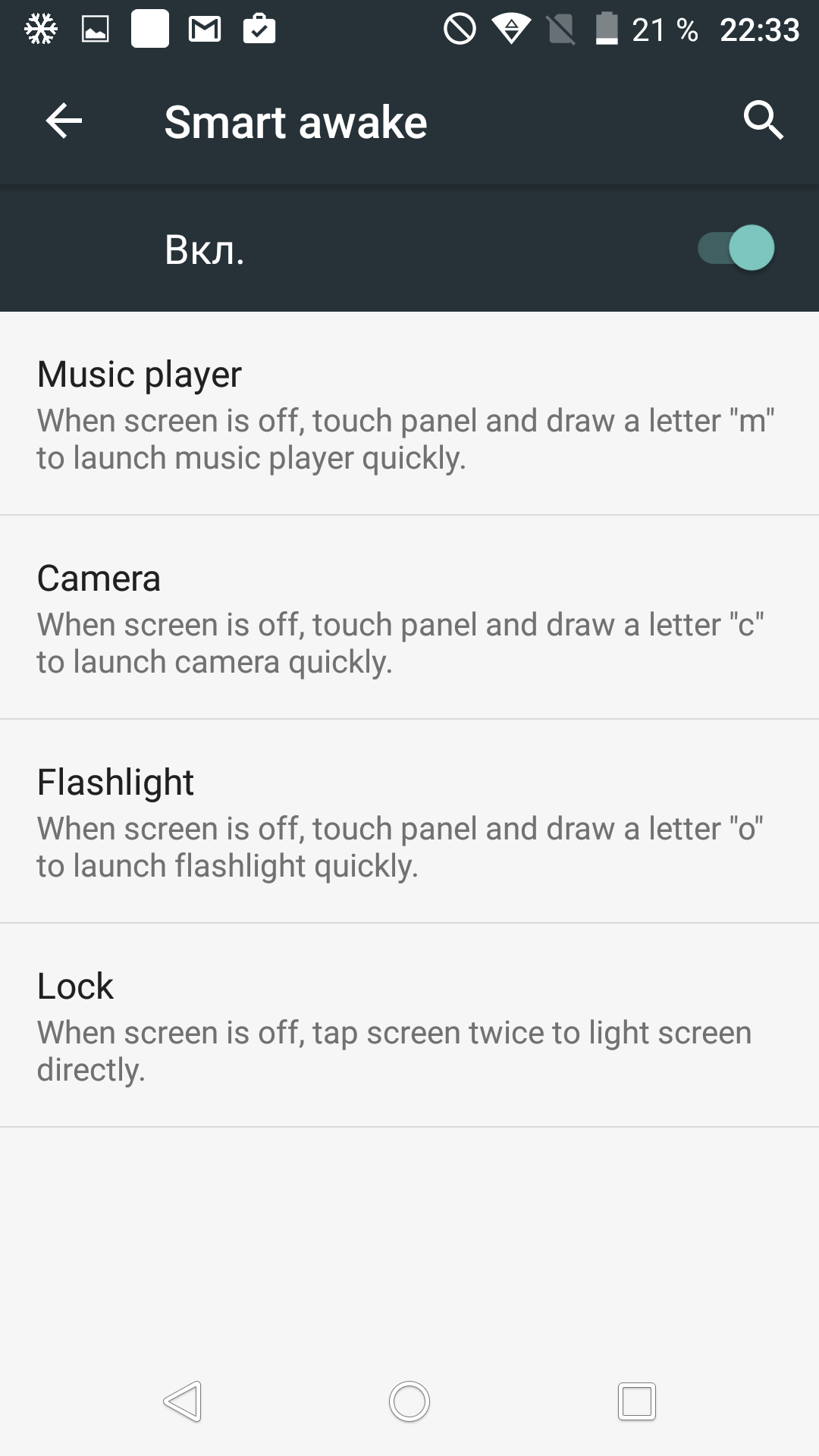
Task: Select the Flashlight gesture option
Action: [409, 821]
